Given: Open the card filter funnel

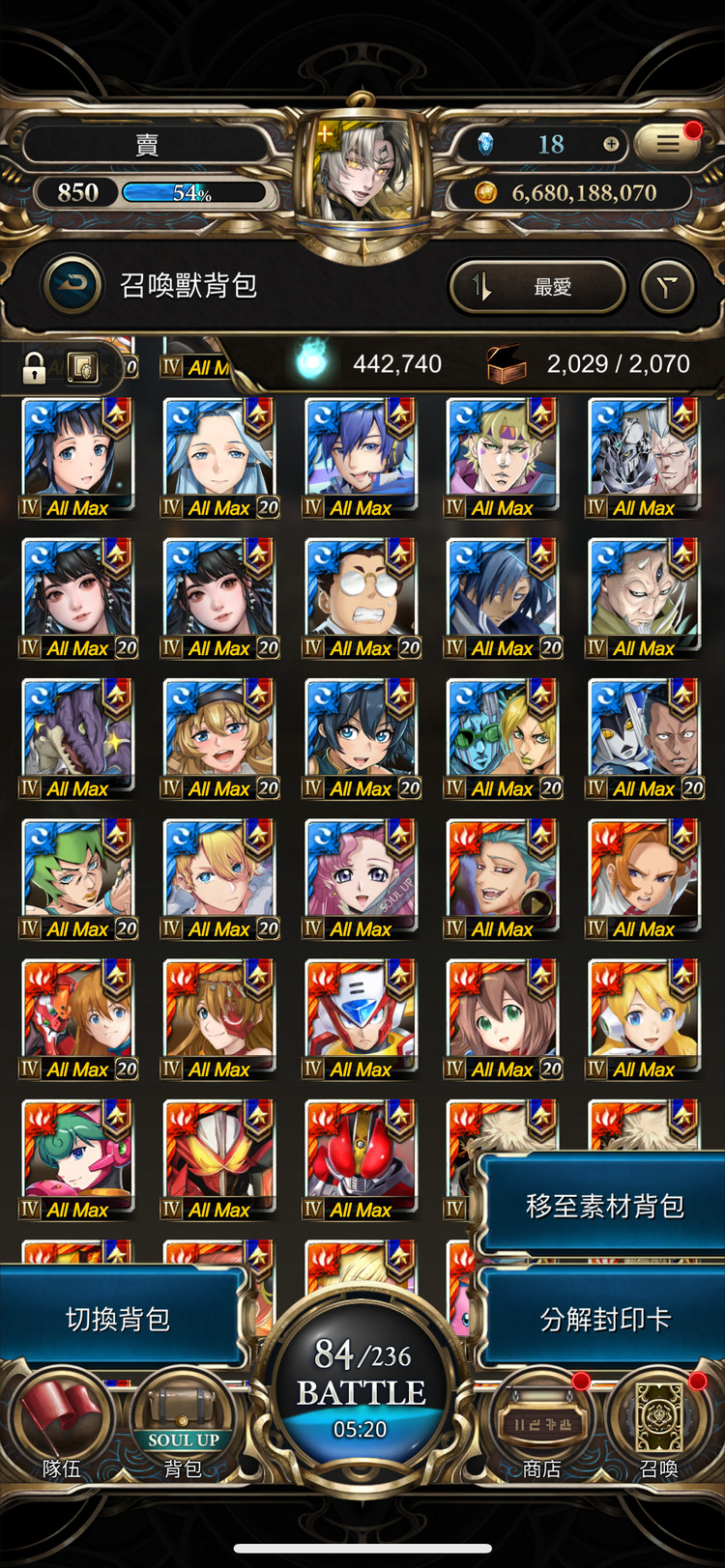Looking at the screenshot, I should tap(668, 287).
